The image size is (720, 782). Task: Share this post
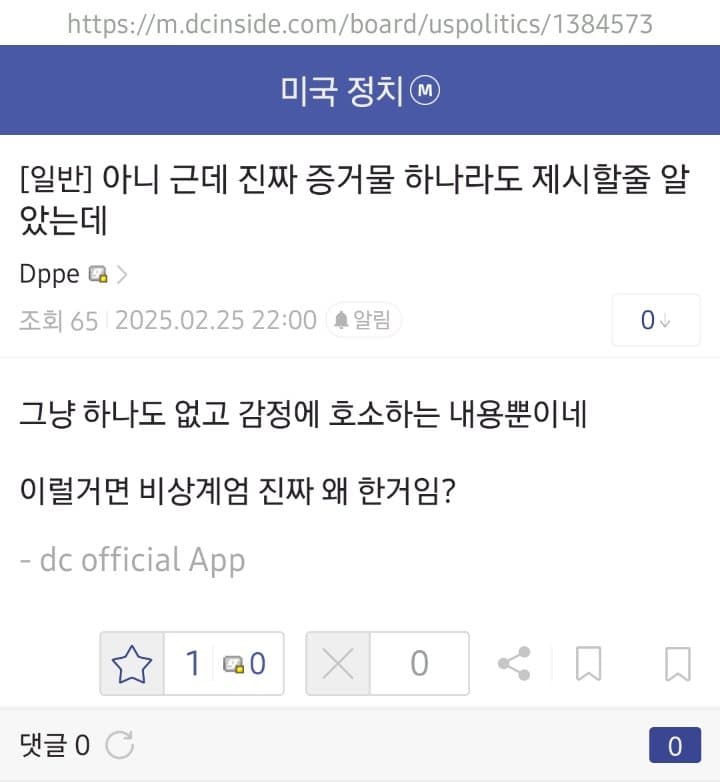[514, 663]
